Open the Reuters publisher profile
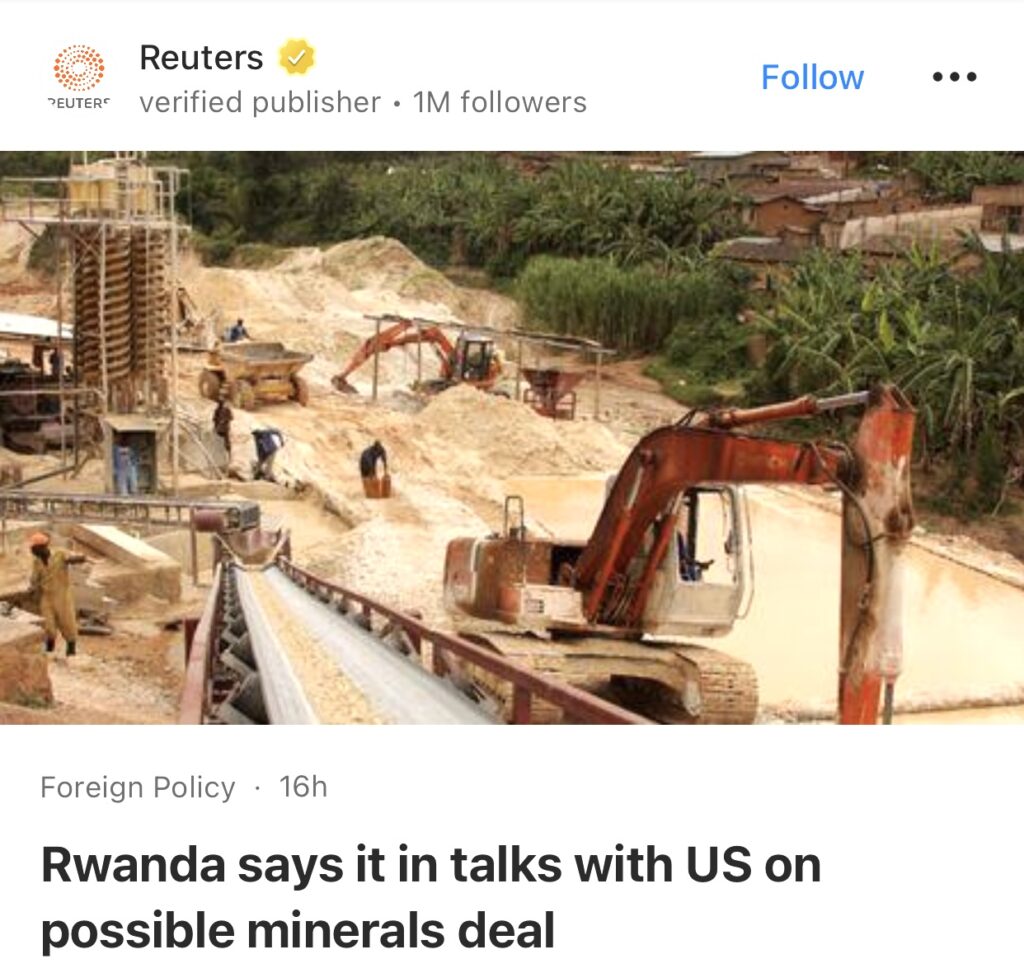The image size is (1024, 973). click(201, 58)
